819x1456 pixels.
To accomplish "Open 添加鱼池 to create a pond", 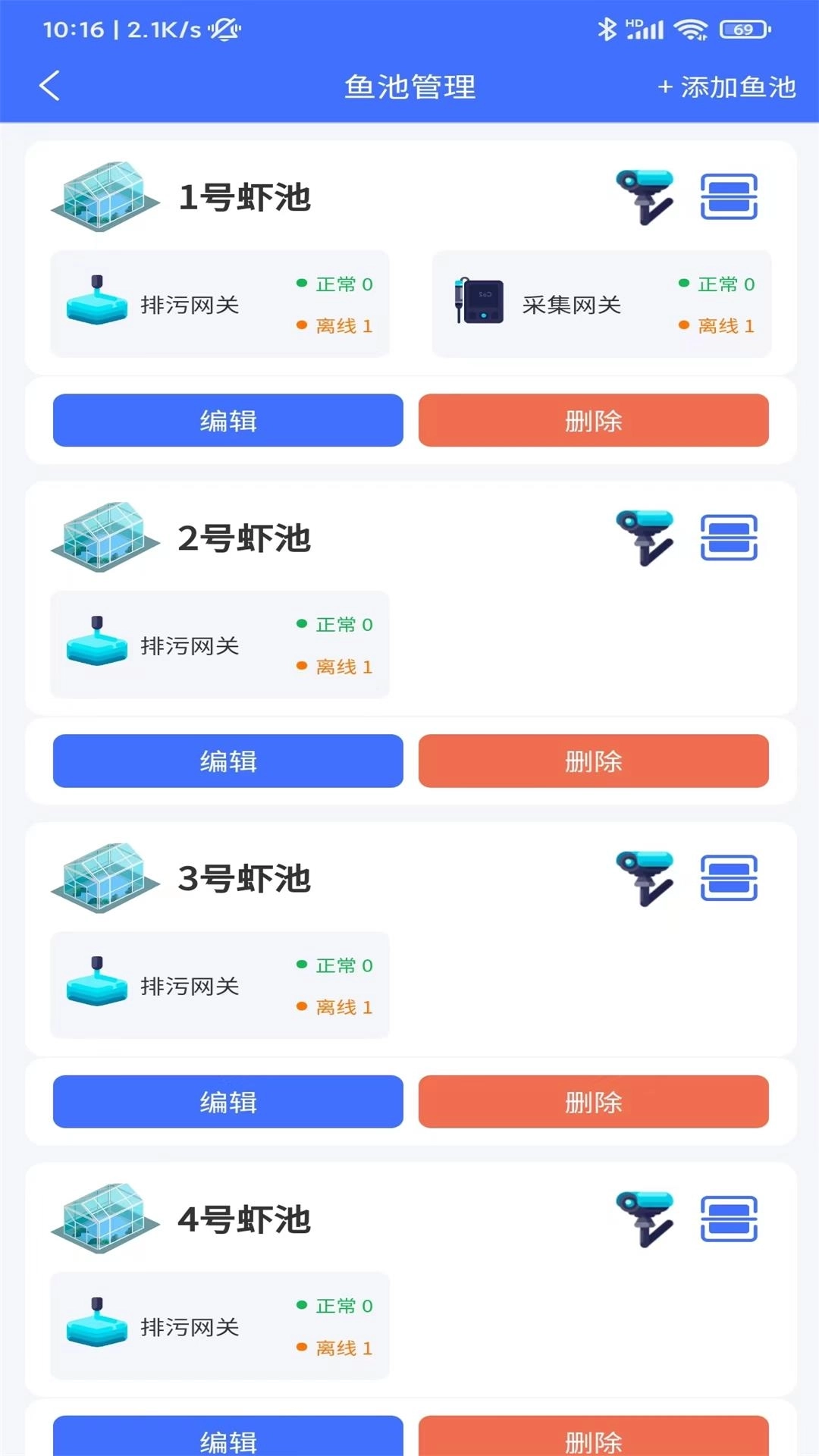I will coord(726,88).
